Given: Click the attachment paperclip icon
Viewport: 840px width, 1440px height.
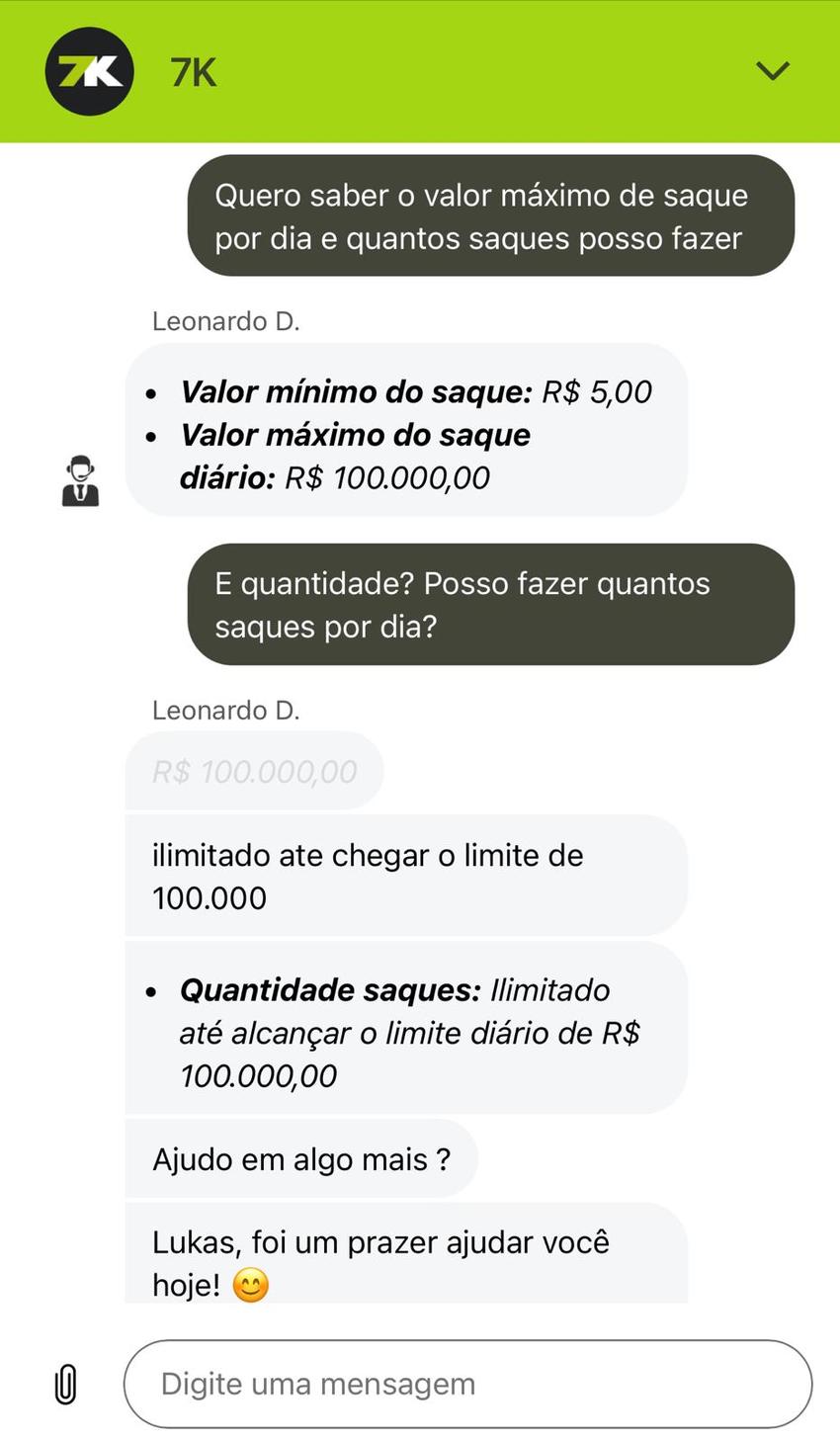Looking at the screenshot, I should (x=65, y=1384).
